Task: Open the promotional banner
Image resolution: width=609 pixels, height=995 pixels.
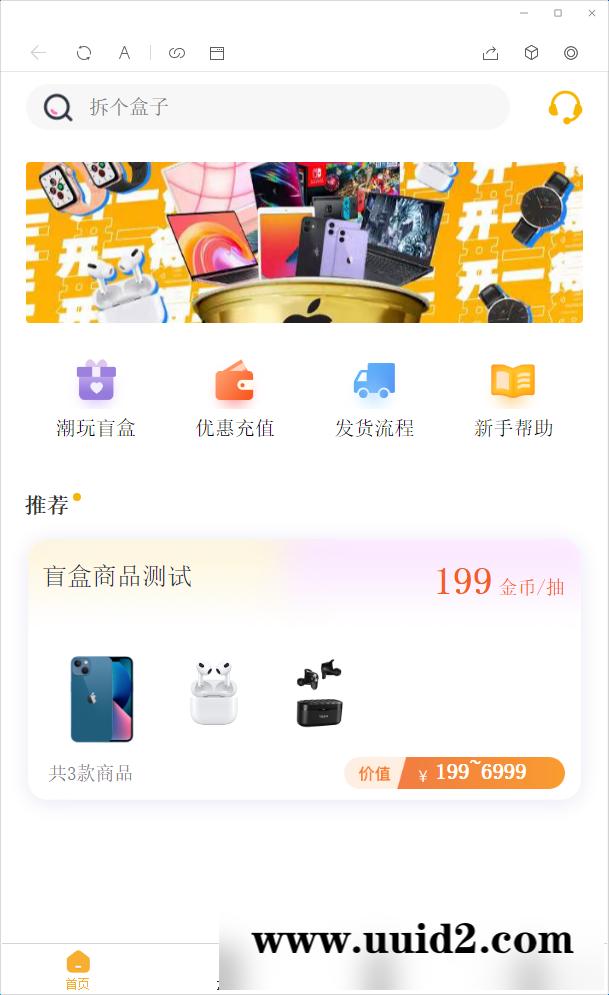Action: 304,242
